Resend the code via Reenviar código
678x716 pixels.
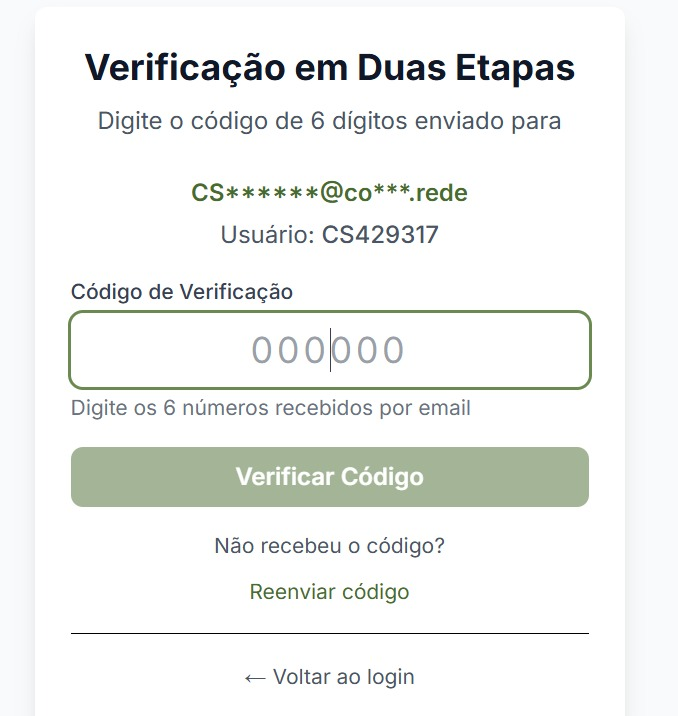tap(330, 592)
